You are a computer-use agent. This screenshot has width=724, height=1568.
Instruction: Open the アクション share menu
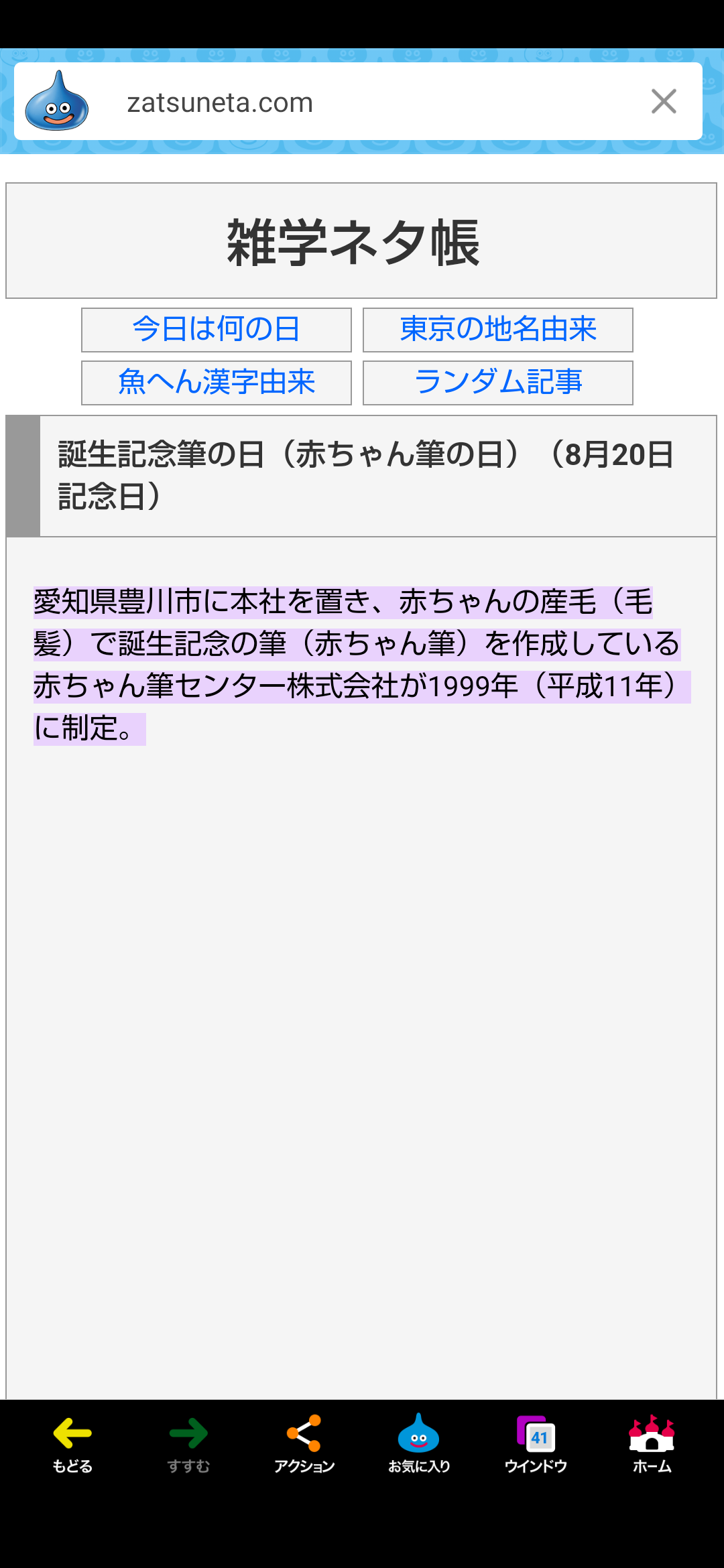click(304, 1445)
